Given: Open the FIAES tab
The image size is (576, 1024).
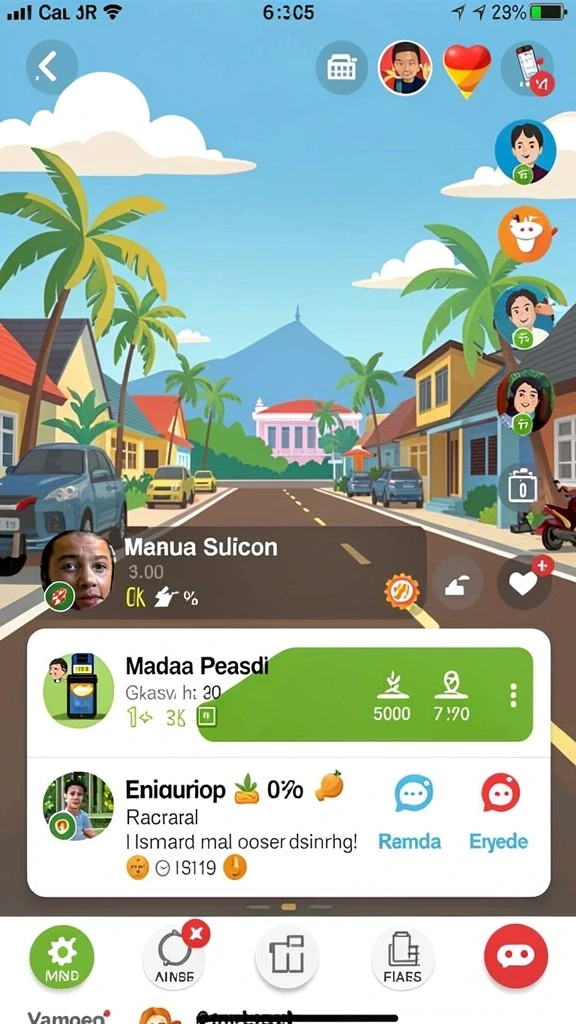Looking at the screenshot, I should (402, 958).
